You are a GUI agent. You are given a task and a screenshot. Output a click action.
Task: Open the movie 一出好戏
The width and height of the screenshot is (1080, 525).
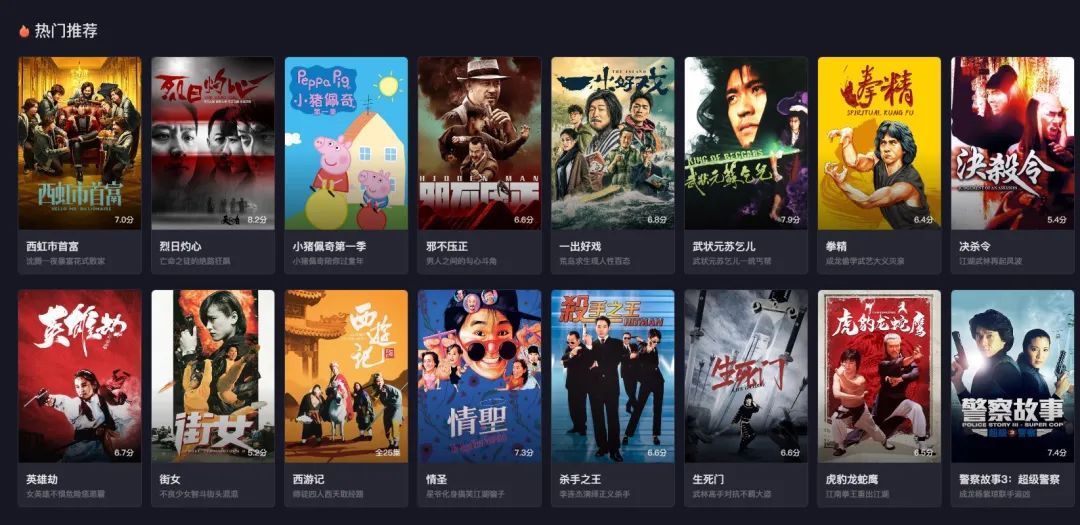pyautogui.click(x=612, y=143)
